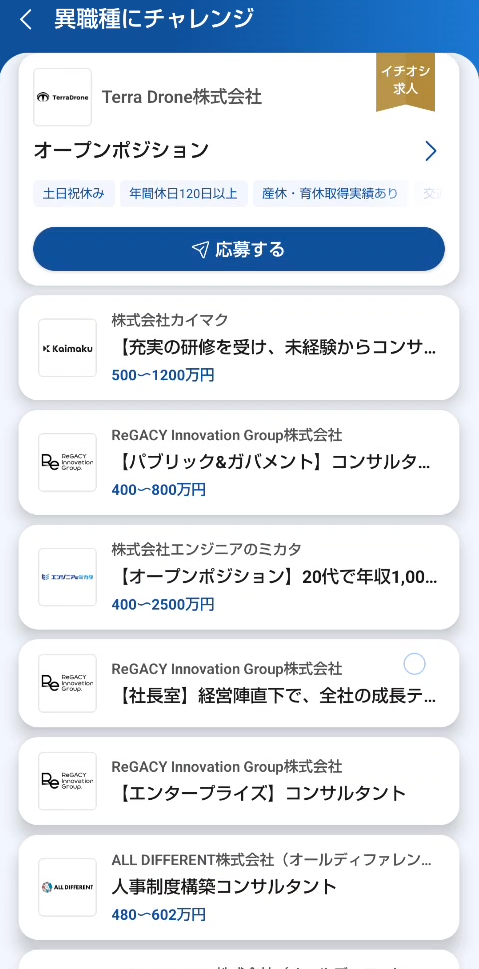Open ReGACY パブリック&ガバメント consultant job
The width and height of the screenshot is (479, 969).
[239, 462]
